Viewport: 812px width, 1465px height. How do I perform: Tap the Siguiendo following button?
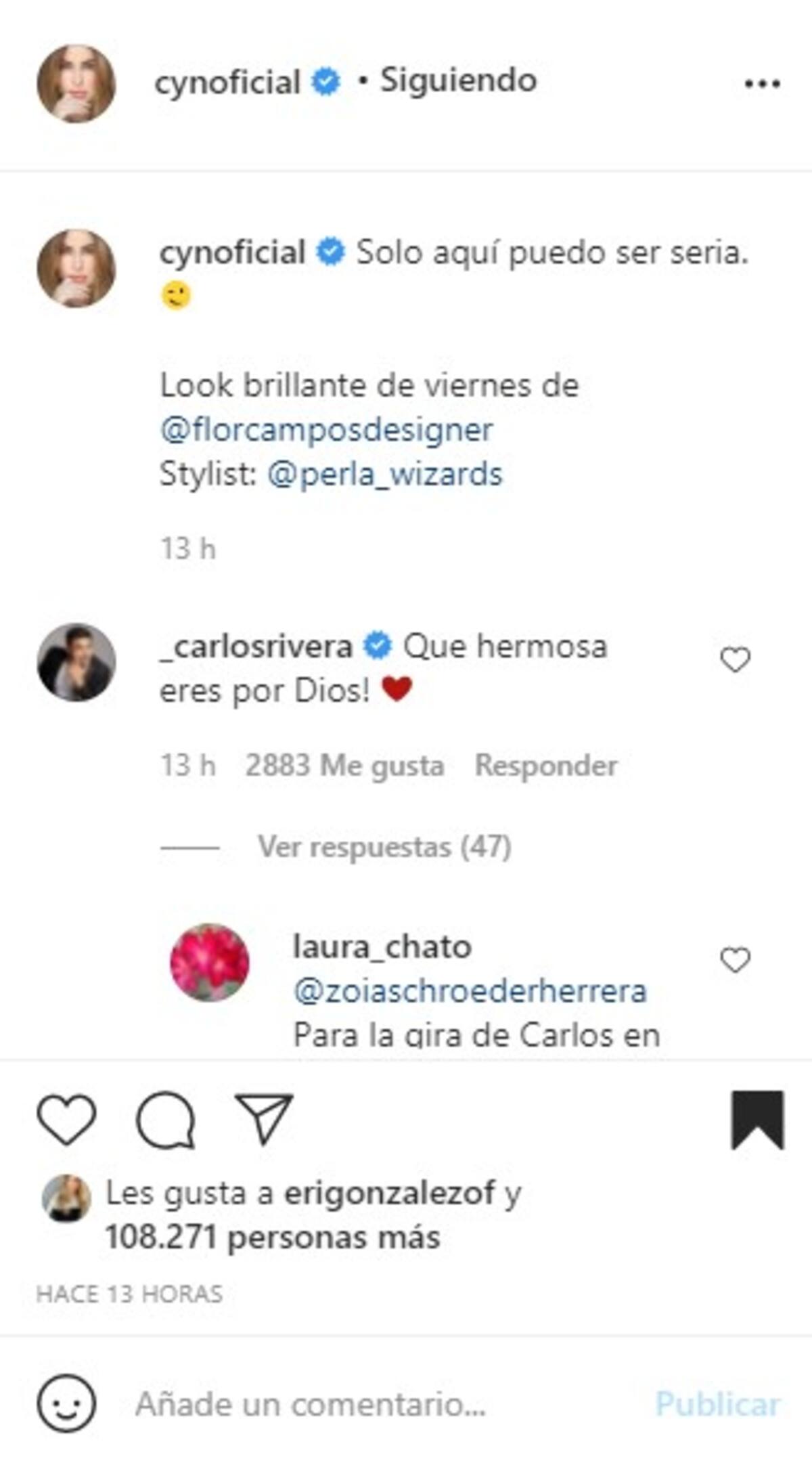(458, 81)
